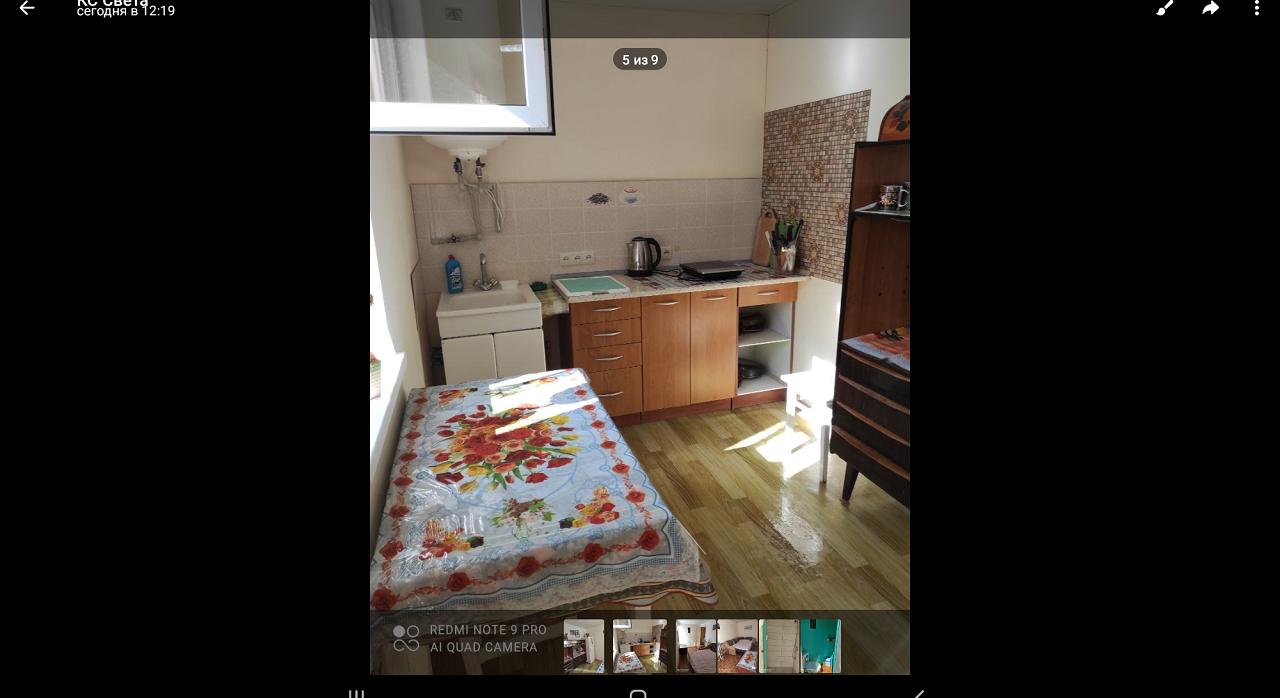View the sofa room photo thumbnail

click(x=738, y=646)
